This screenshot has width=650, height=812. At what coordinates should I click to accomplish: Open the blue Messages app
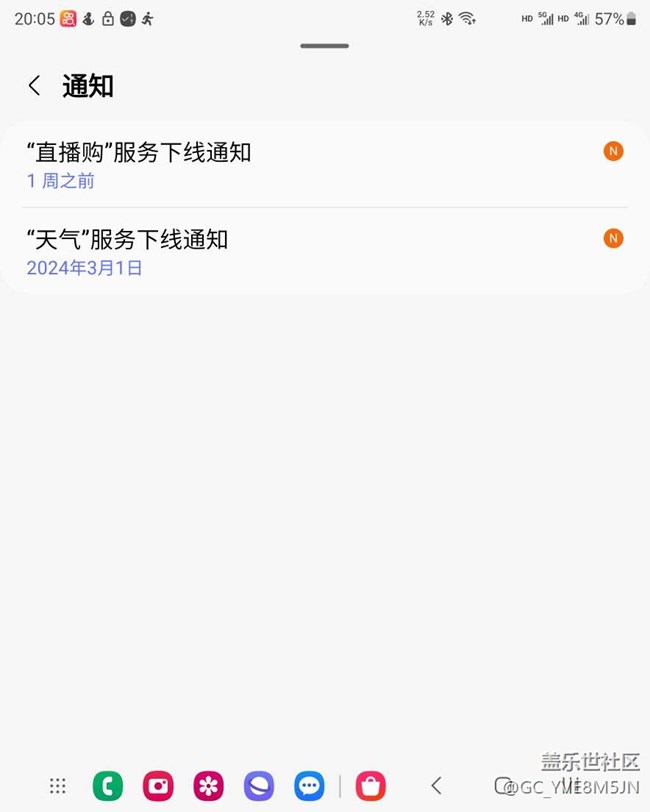pyautogui.click(x=309, y=786)
